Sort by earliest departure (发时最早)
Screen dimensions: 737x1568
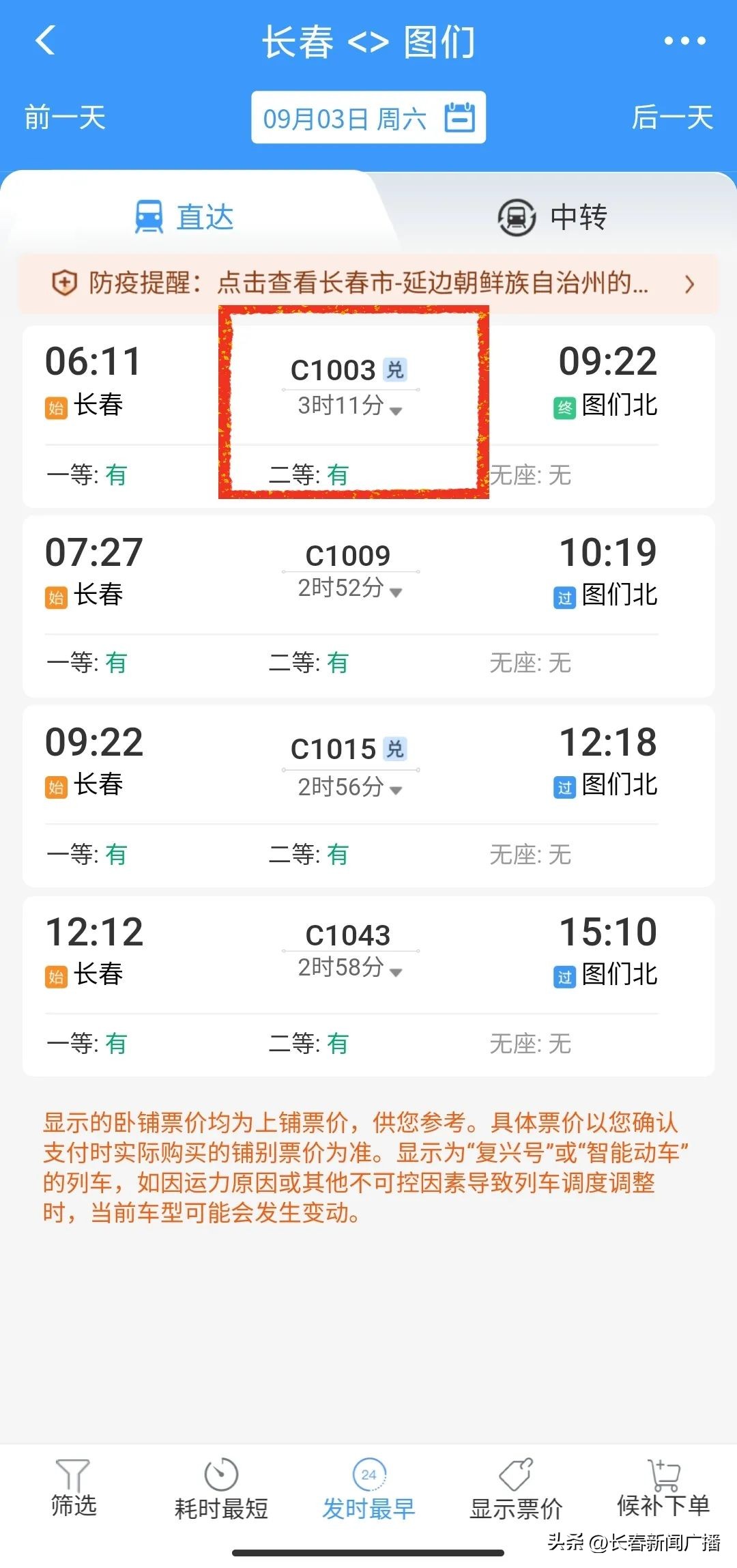(x=369, y=1505)
